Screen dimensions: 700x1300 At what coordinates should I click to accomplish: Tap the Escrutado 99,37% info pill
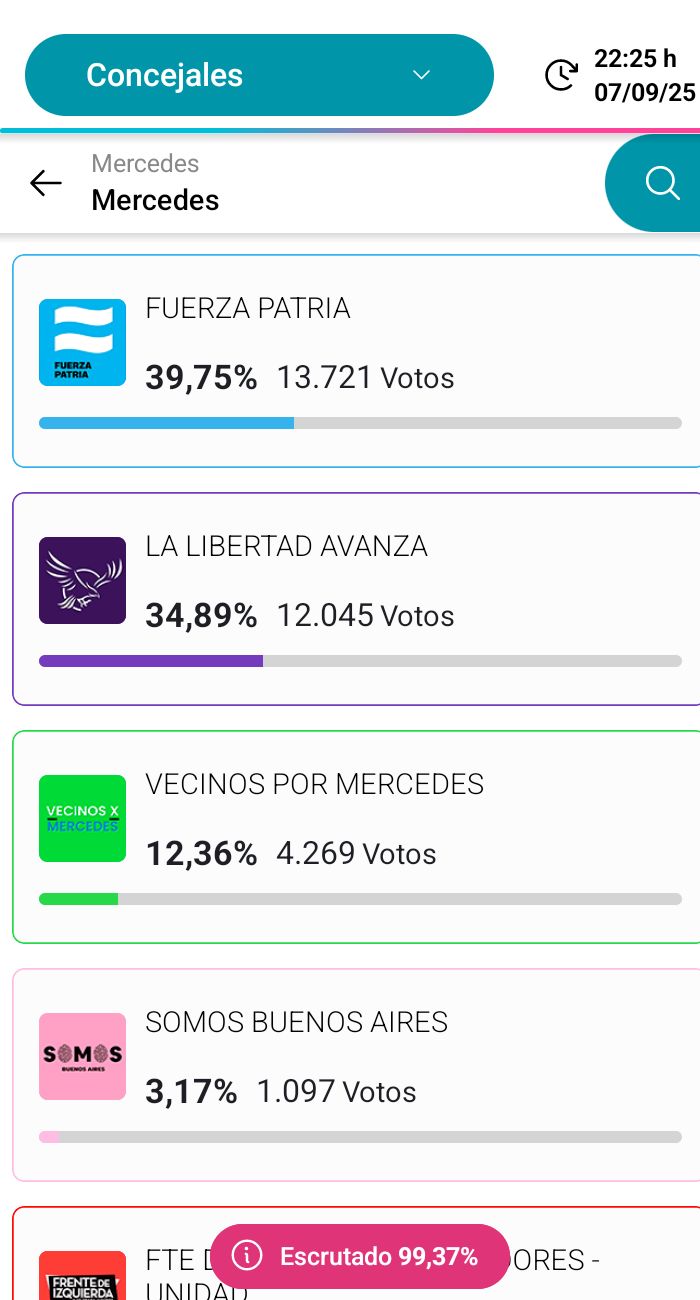[360, 1256]
